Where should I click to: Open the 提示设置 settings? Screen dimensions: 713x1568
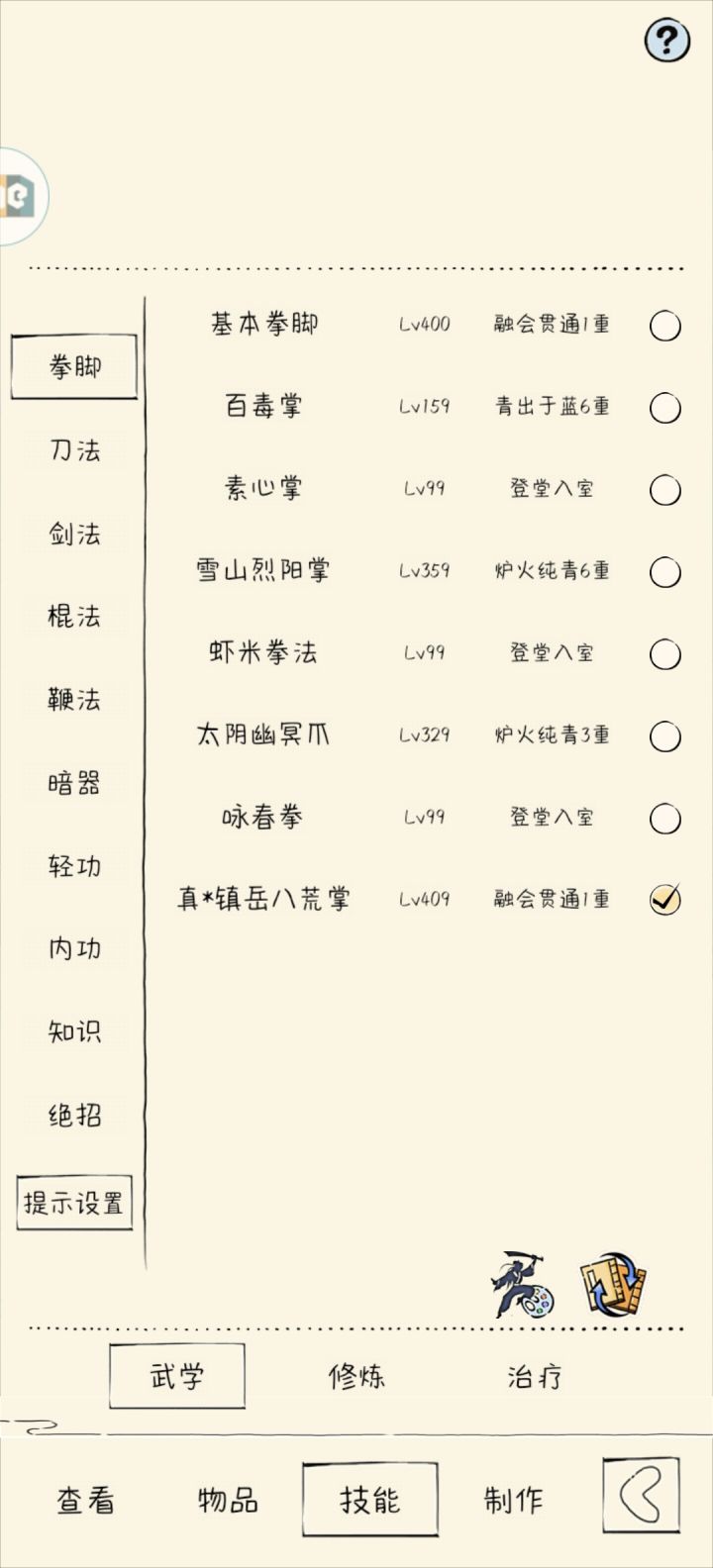(75, 1201)
